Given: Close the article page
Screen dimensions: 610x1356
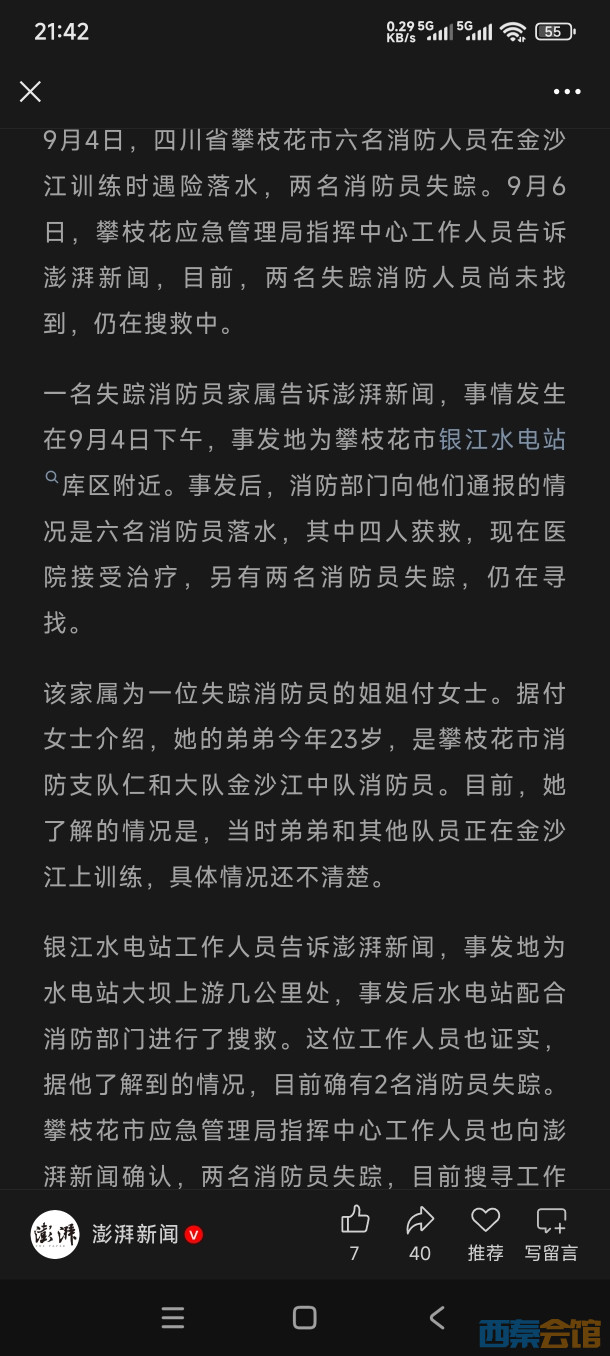Looking at the screenshot, I should [31, 92].
